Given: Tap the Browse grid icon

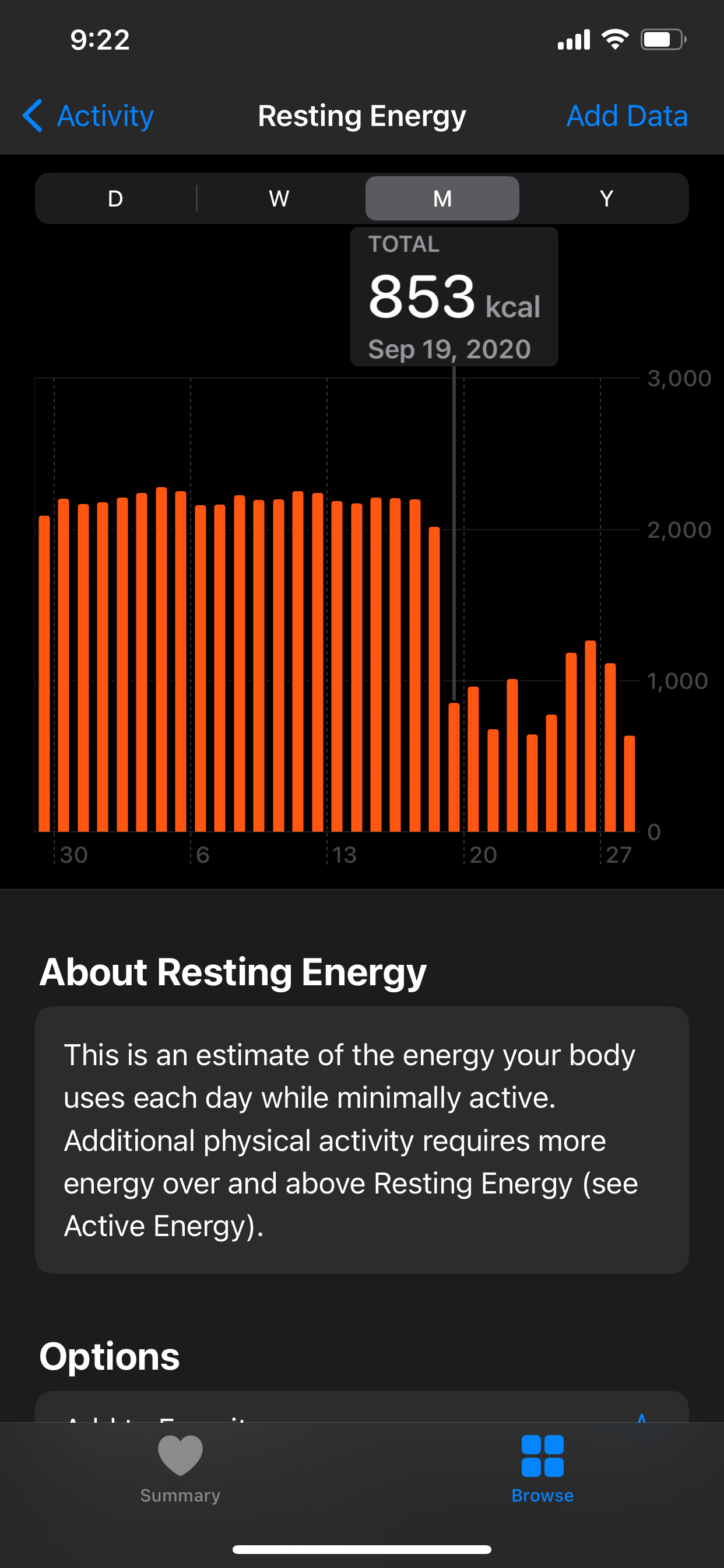Looking at the screenshot, I should (542, 1455).
